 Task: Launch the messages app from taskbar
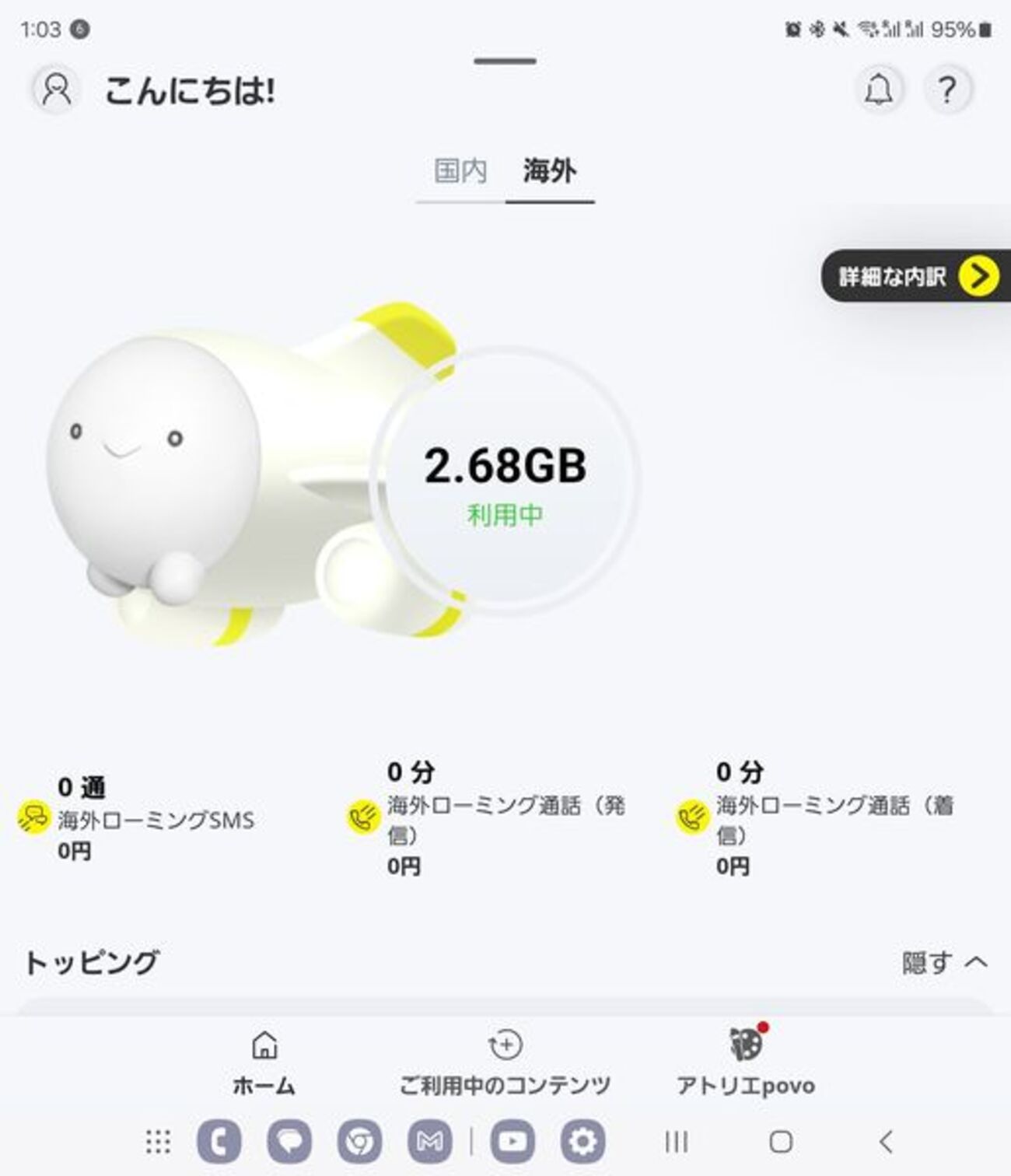[x=289, y=1142]
